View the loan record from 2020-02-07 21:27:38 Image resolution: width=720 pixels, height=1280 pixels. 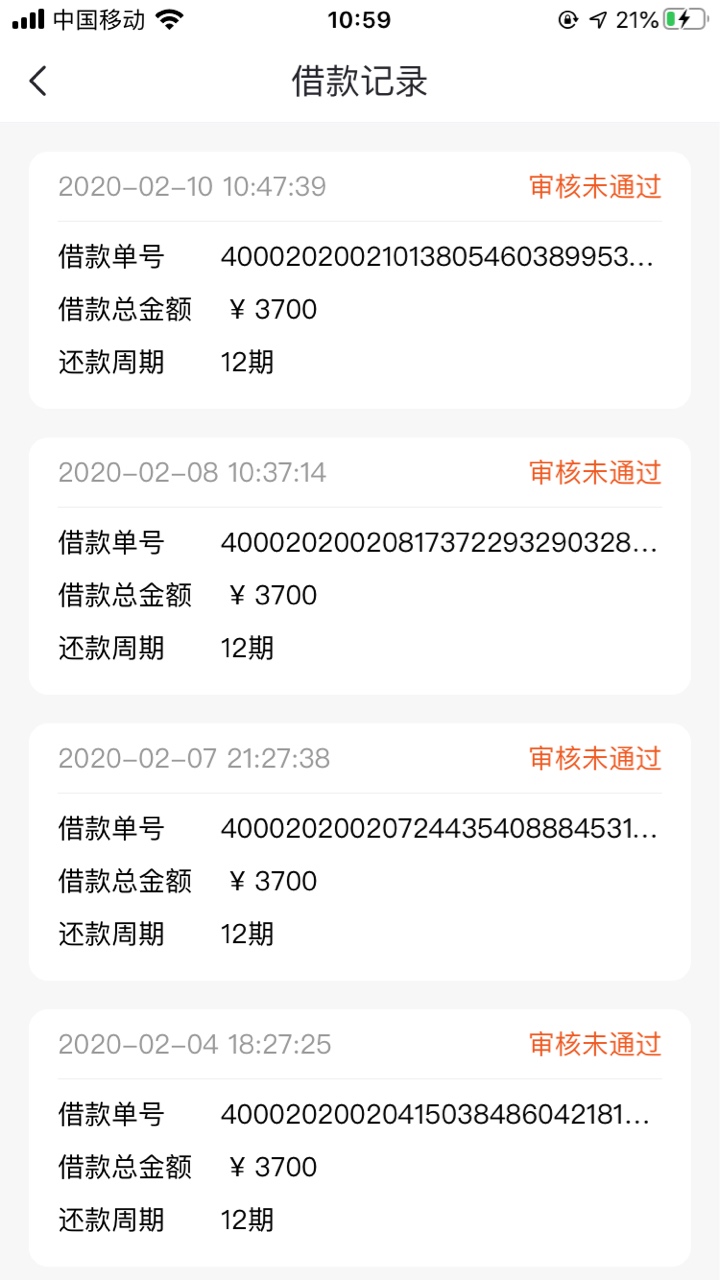point(360,852)
